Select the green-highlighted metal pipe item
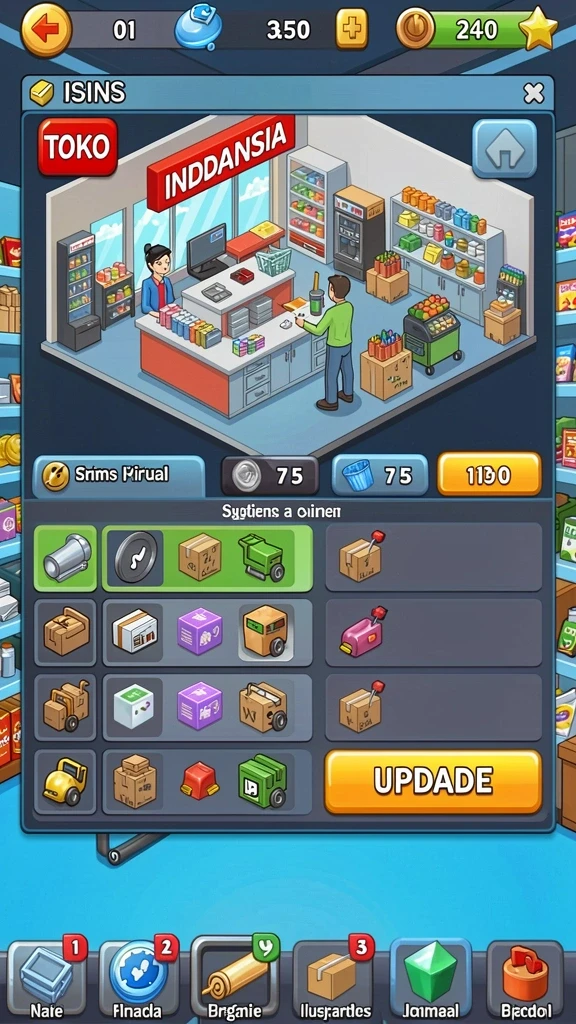The width and height of the screenshot is (576, 1024). point(65,557)
